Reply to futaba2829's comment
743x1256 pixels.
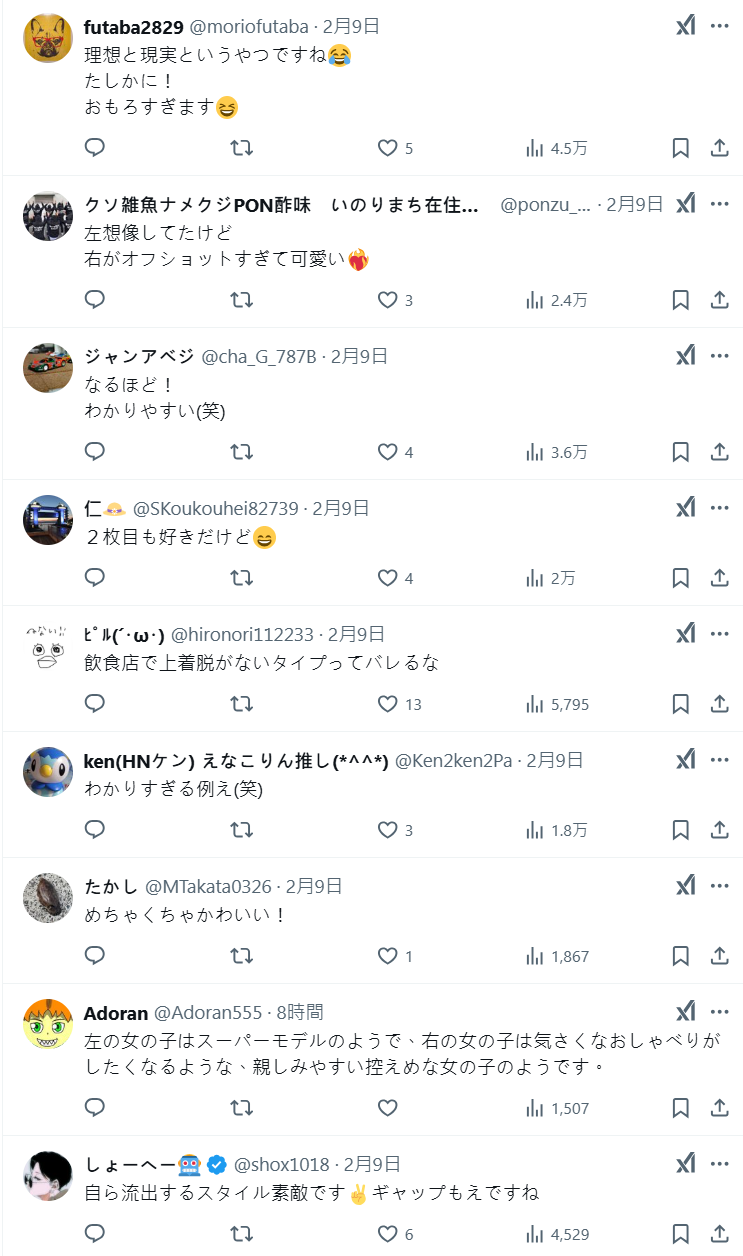coord(95,148)
